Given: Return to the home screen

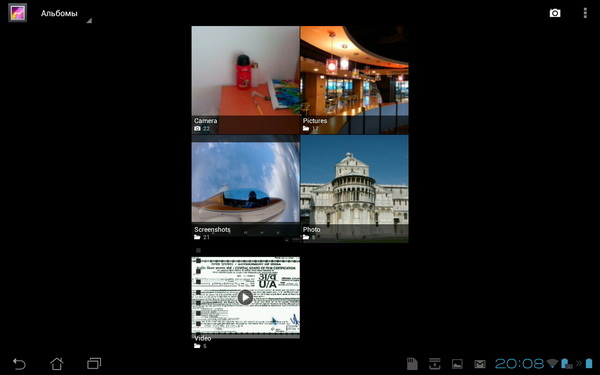Looking at the screenshot, I should coord(57,364).
